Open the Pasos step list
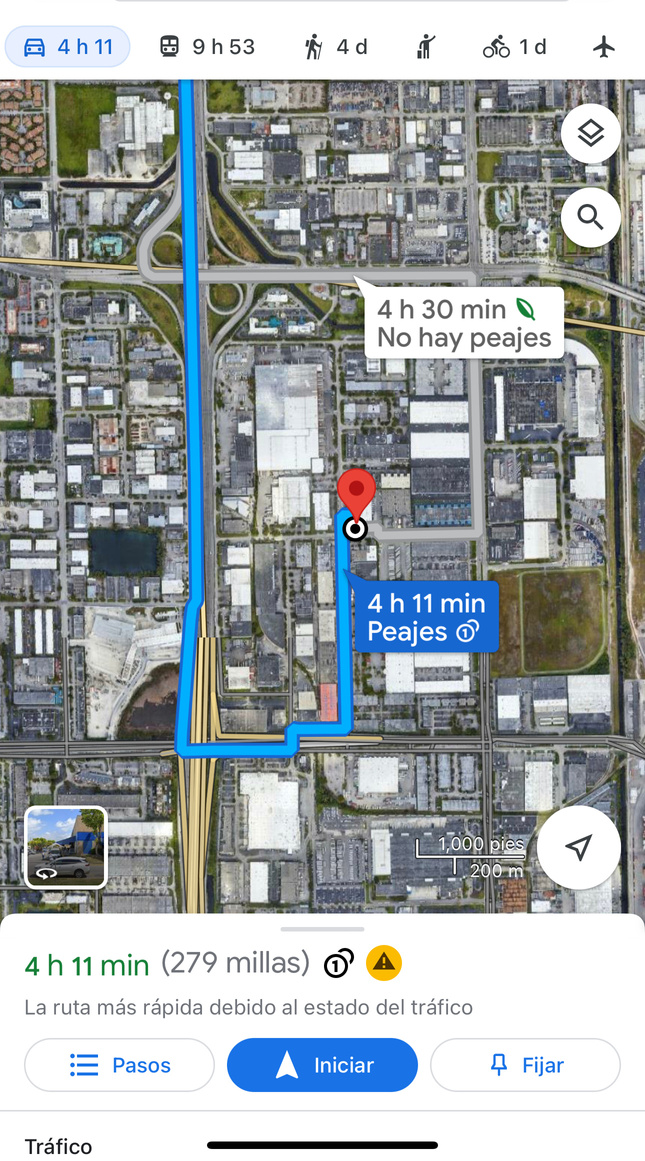Image resolution: width=645 pixels, height=1161 pixels. 119,1065
